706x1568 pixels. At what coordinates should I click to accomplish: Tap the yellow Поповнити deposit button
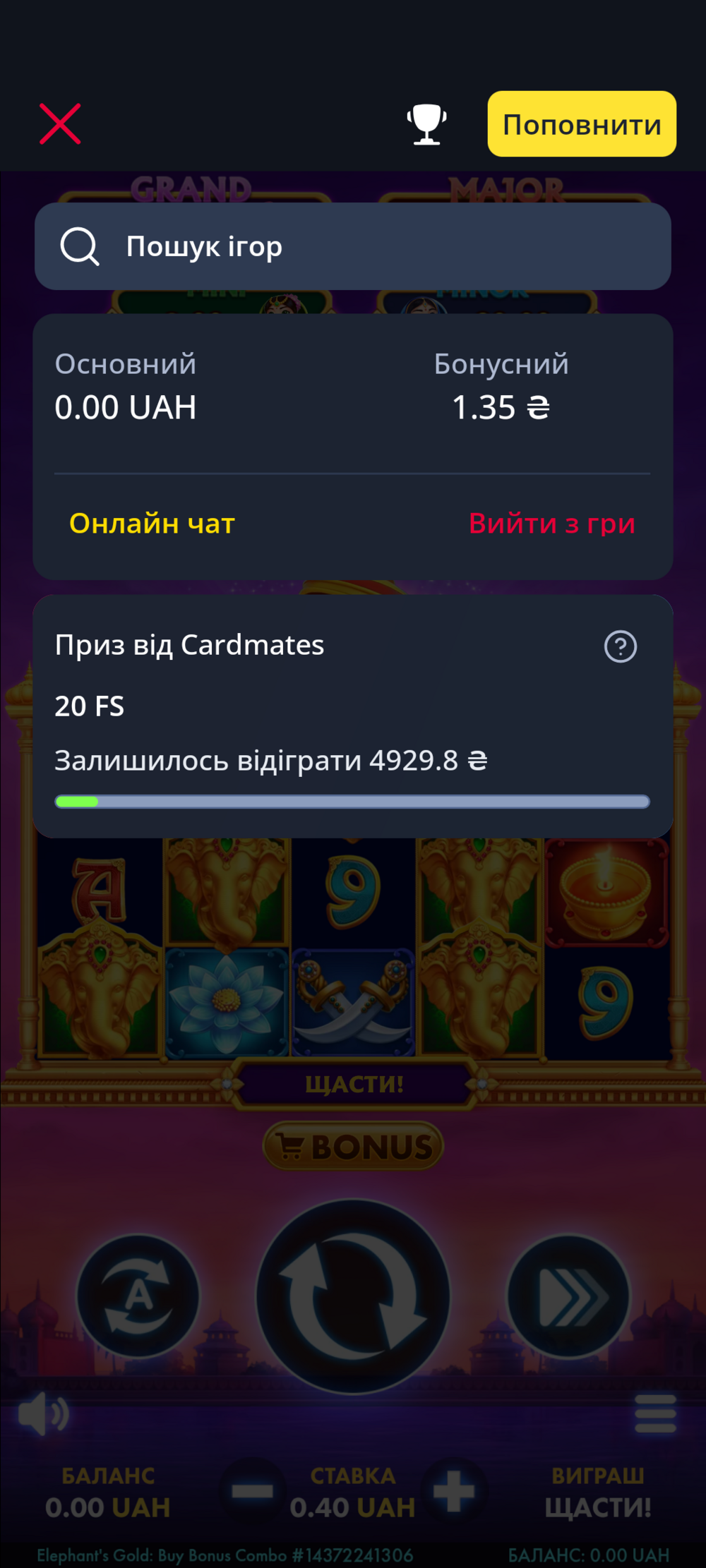tap(582, 123)
